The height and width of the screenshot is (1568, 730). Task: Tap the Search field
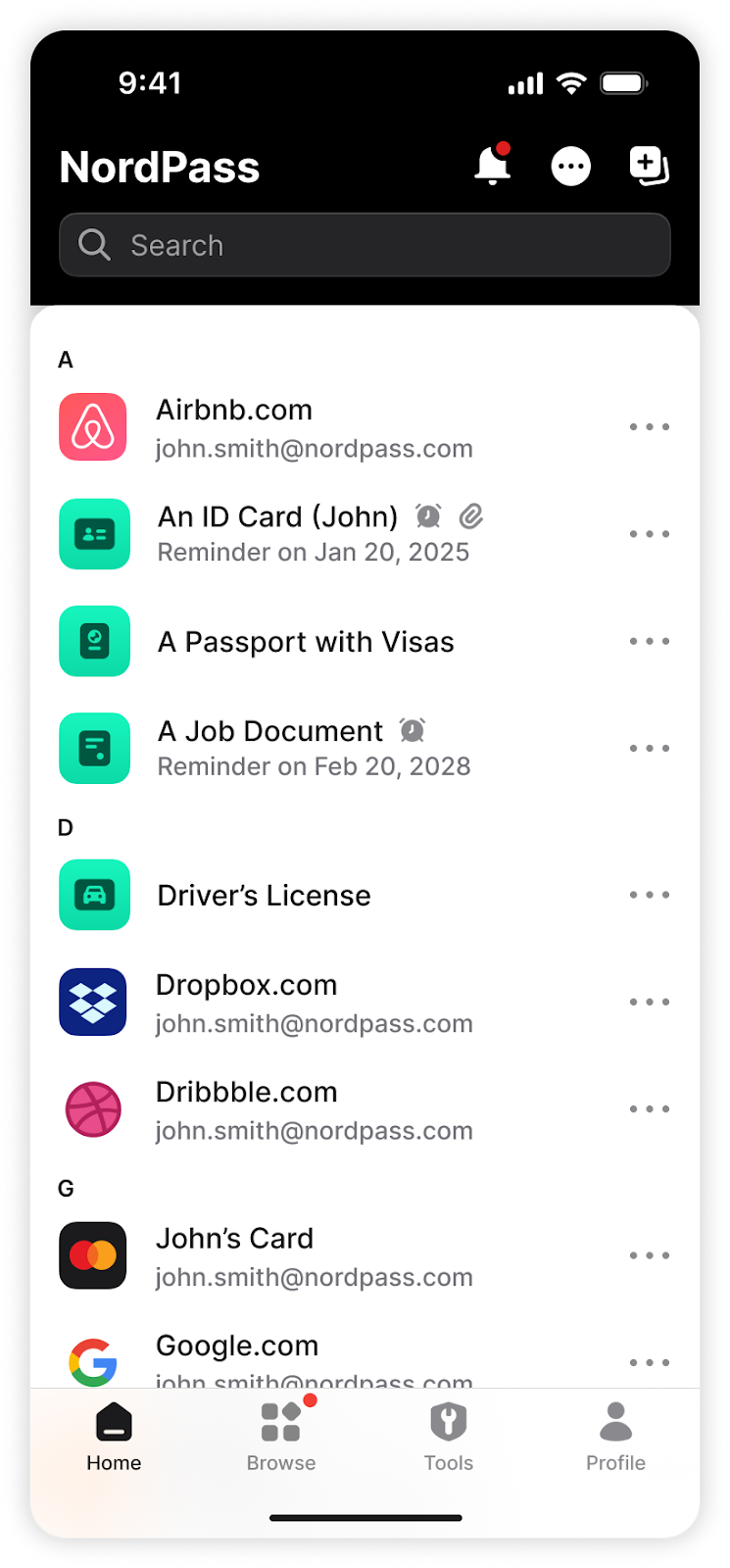tap(365, 245)
